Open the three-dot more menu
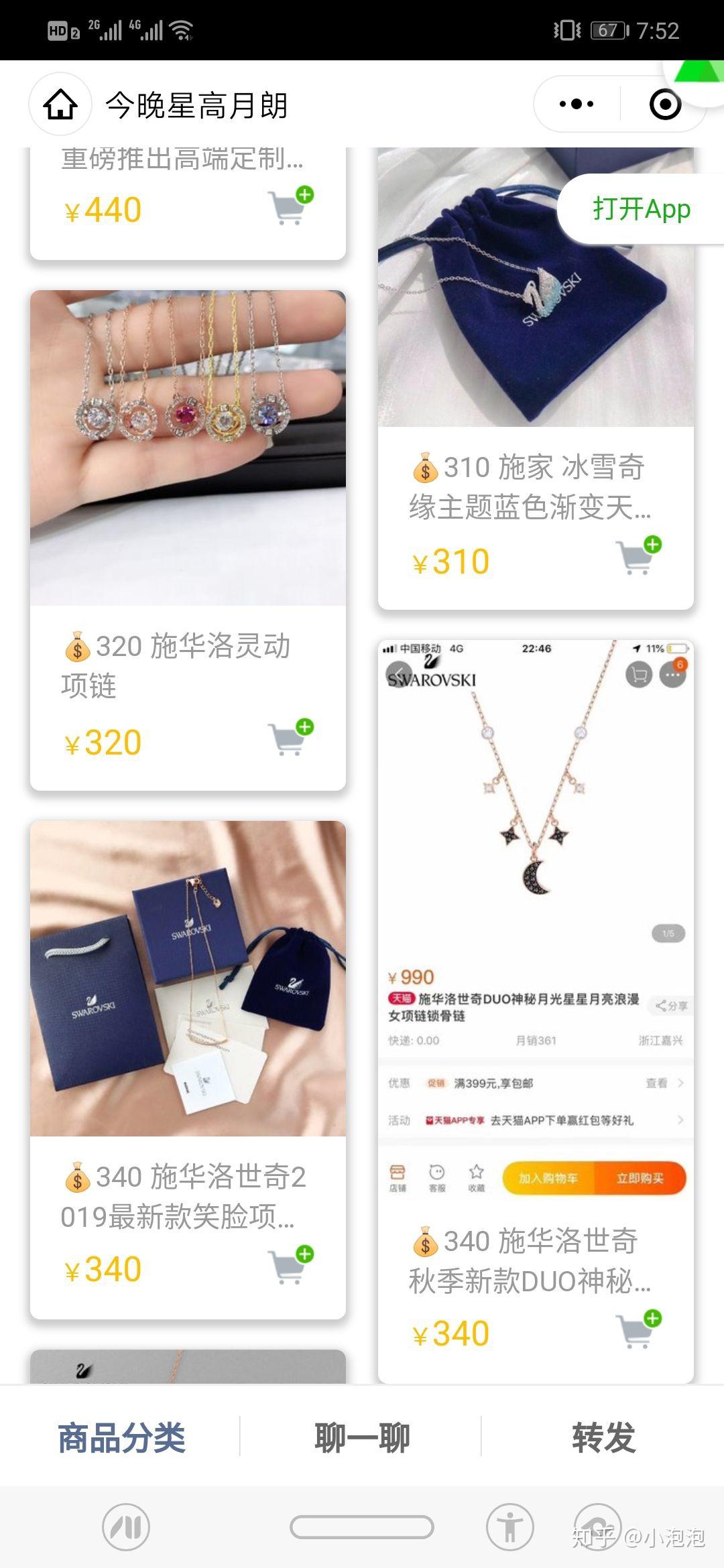Viewport: 724px width, 1568px height. [x=577, y=105]
